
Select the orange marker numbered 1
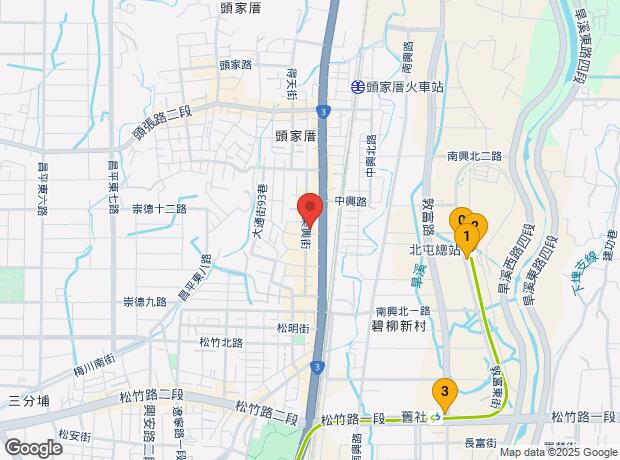466,236
